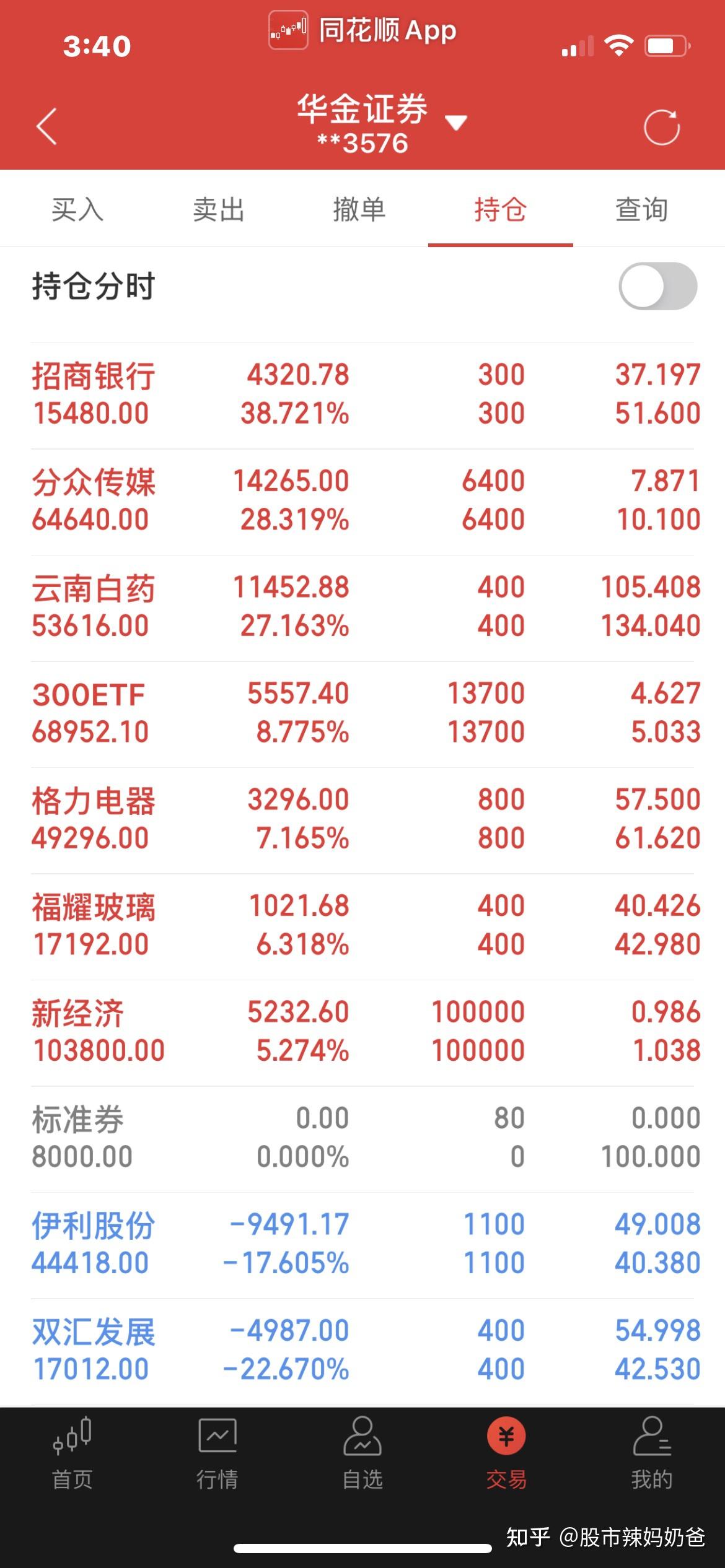The width and height of the screenshot is (725, 1568).
Task: Select the 双汇发展 position
Action: [362, 1352]
